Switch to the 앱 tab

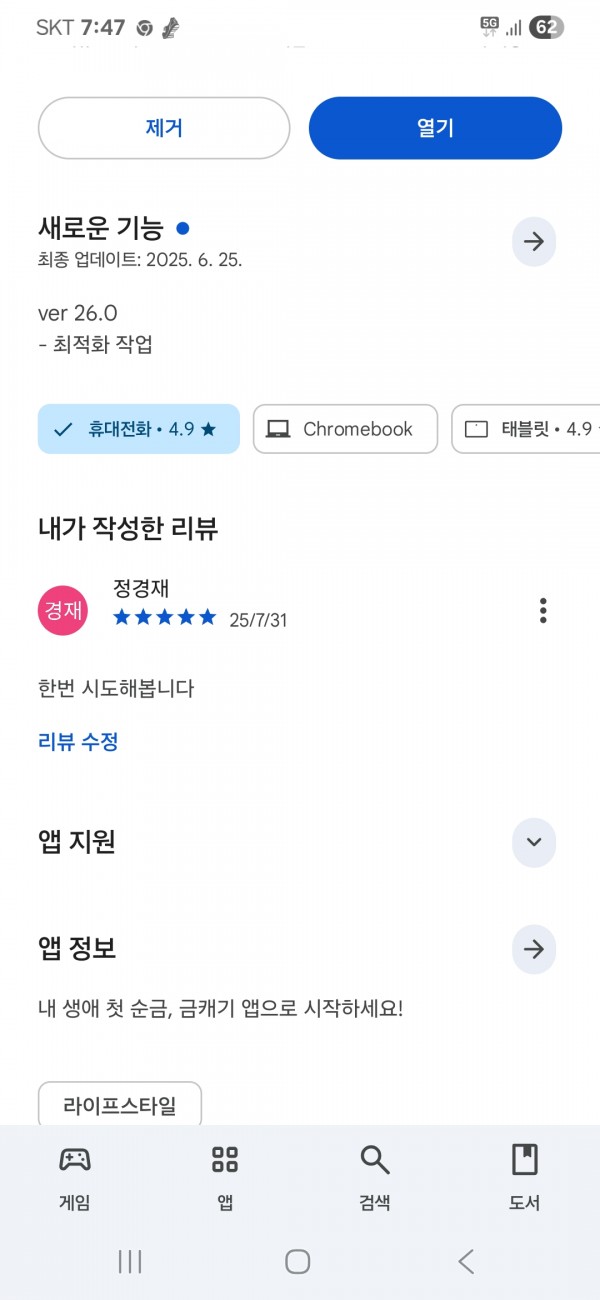pyautogui.click(x=225, y=1178)
